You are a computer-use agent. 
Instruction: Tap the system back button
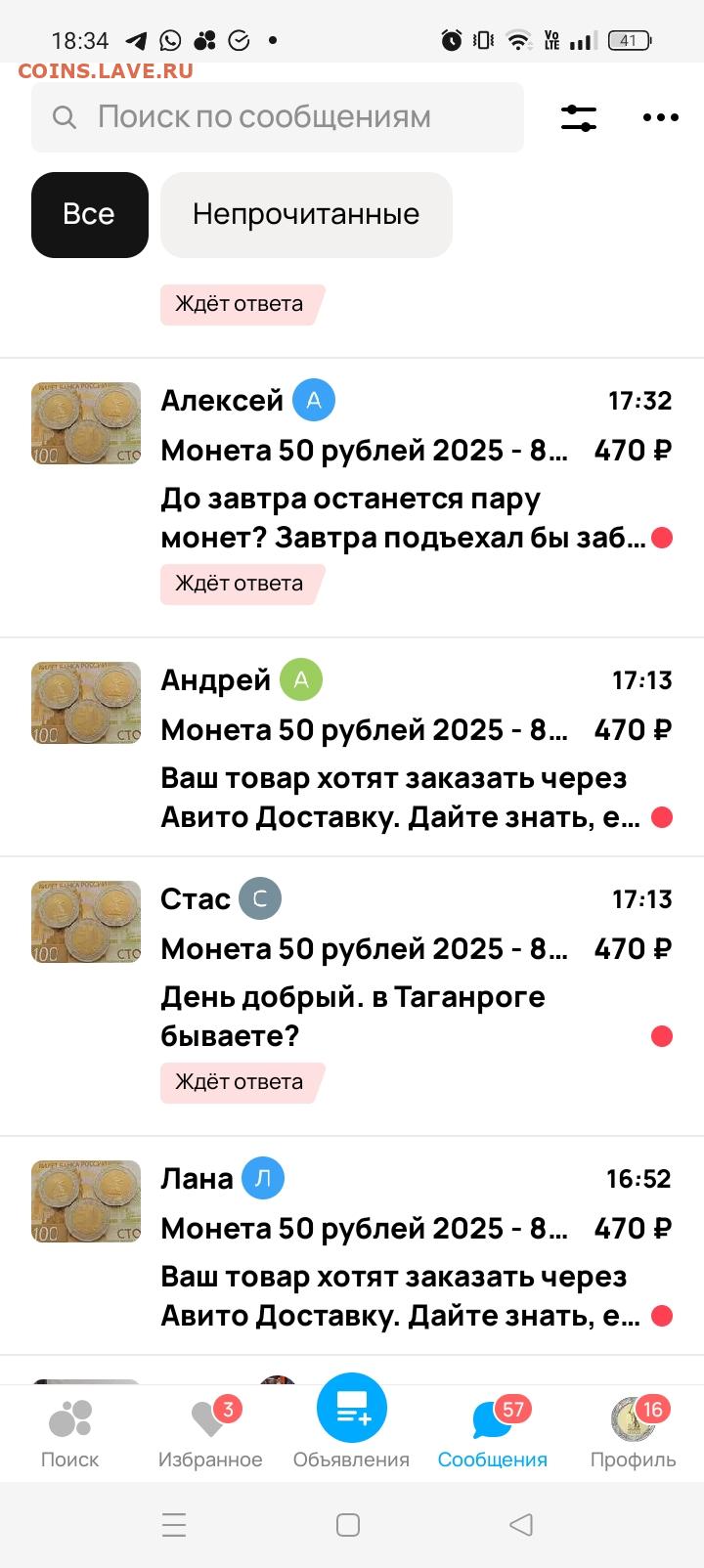click(521, 1524)
